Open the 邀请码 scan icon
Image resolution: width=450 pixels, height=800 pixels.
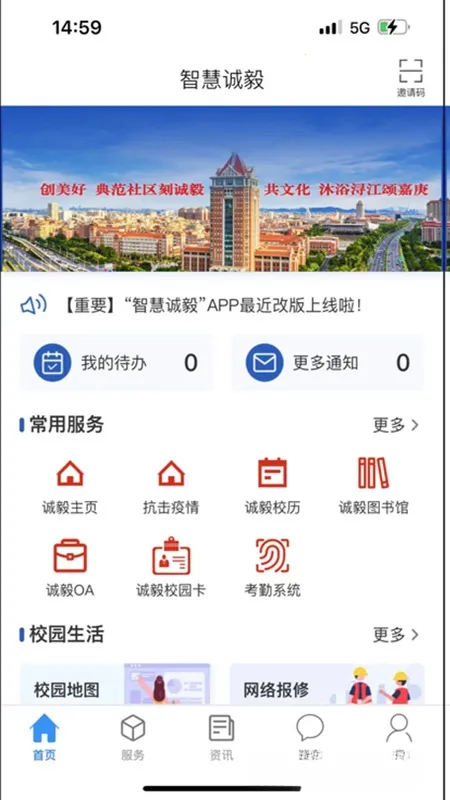[411, 78]
